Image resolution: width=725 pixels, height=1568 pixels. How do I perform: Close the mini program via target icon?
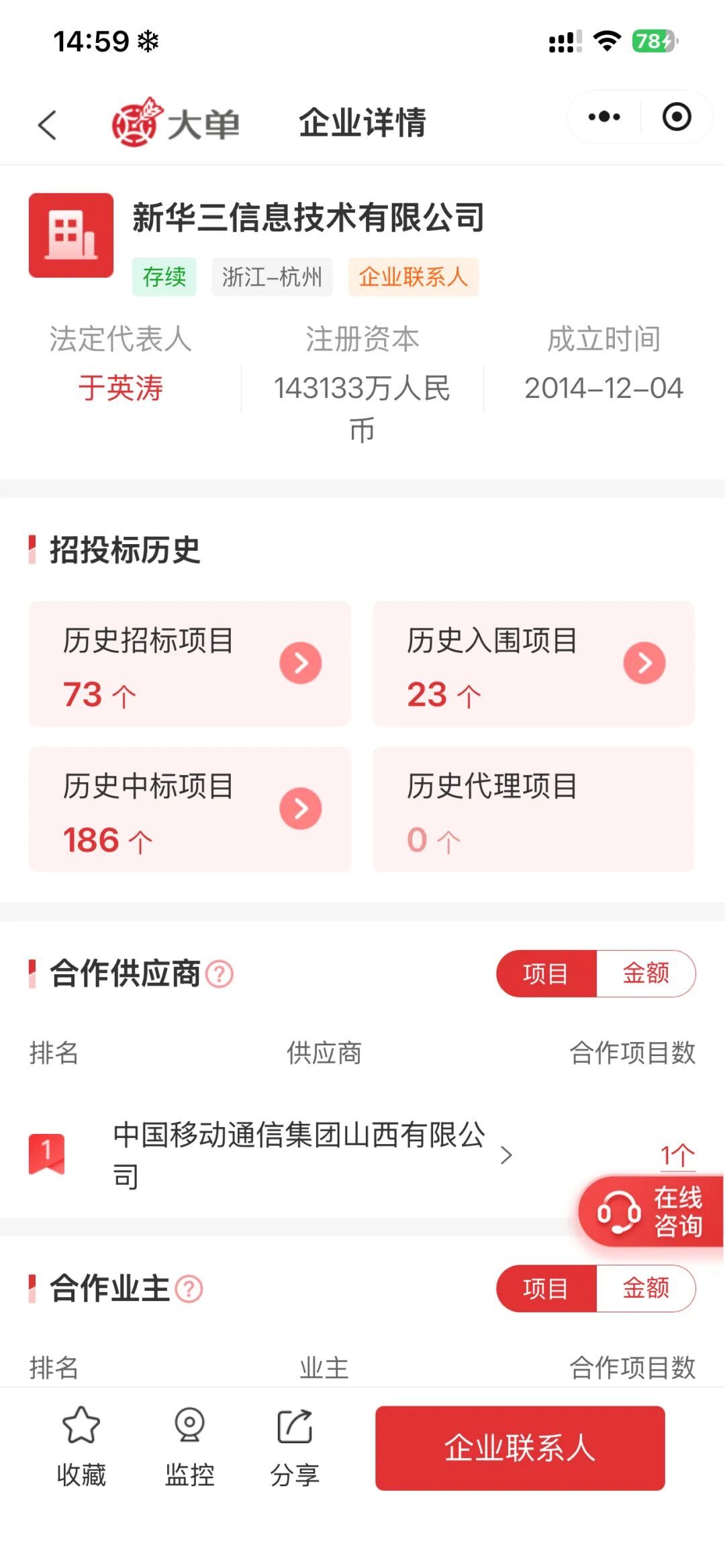click(676, 117)
